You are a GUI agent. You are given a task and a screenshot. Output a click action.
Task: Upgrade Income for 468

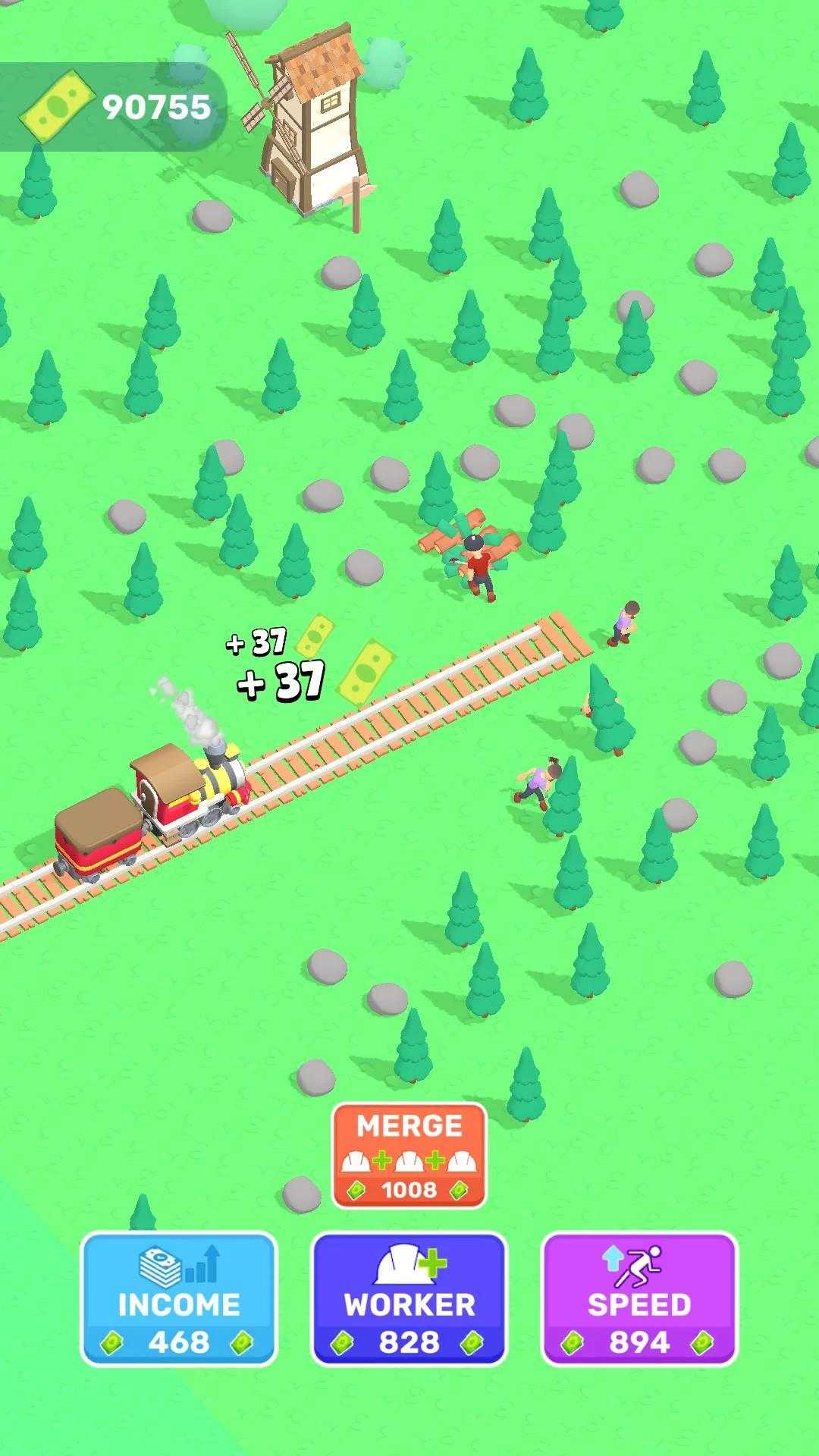(x=179, y=1299)
